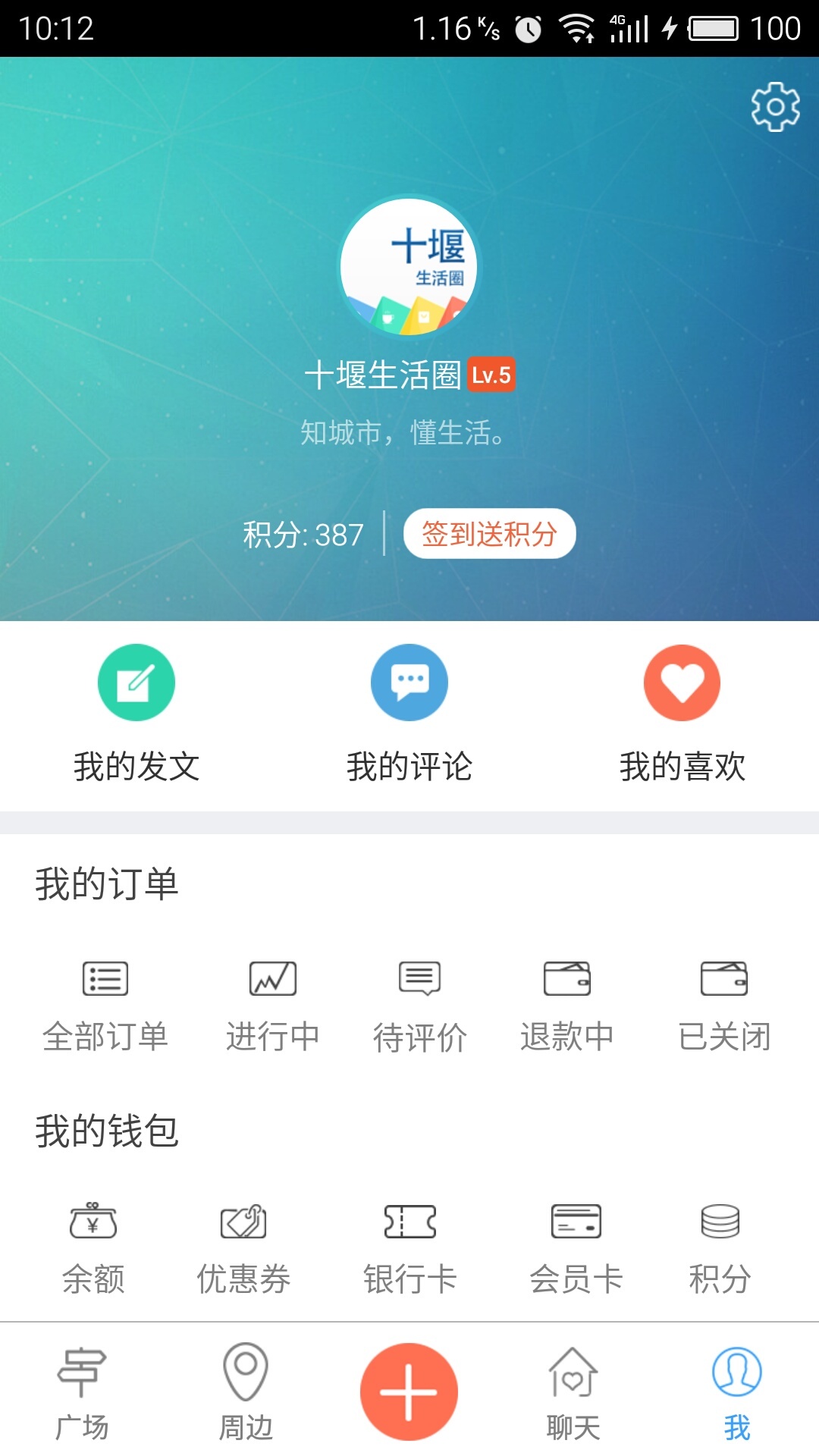The image size is (819, 1456).
Task: Open 全部订单 list
Action: coord(105,1005)
